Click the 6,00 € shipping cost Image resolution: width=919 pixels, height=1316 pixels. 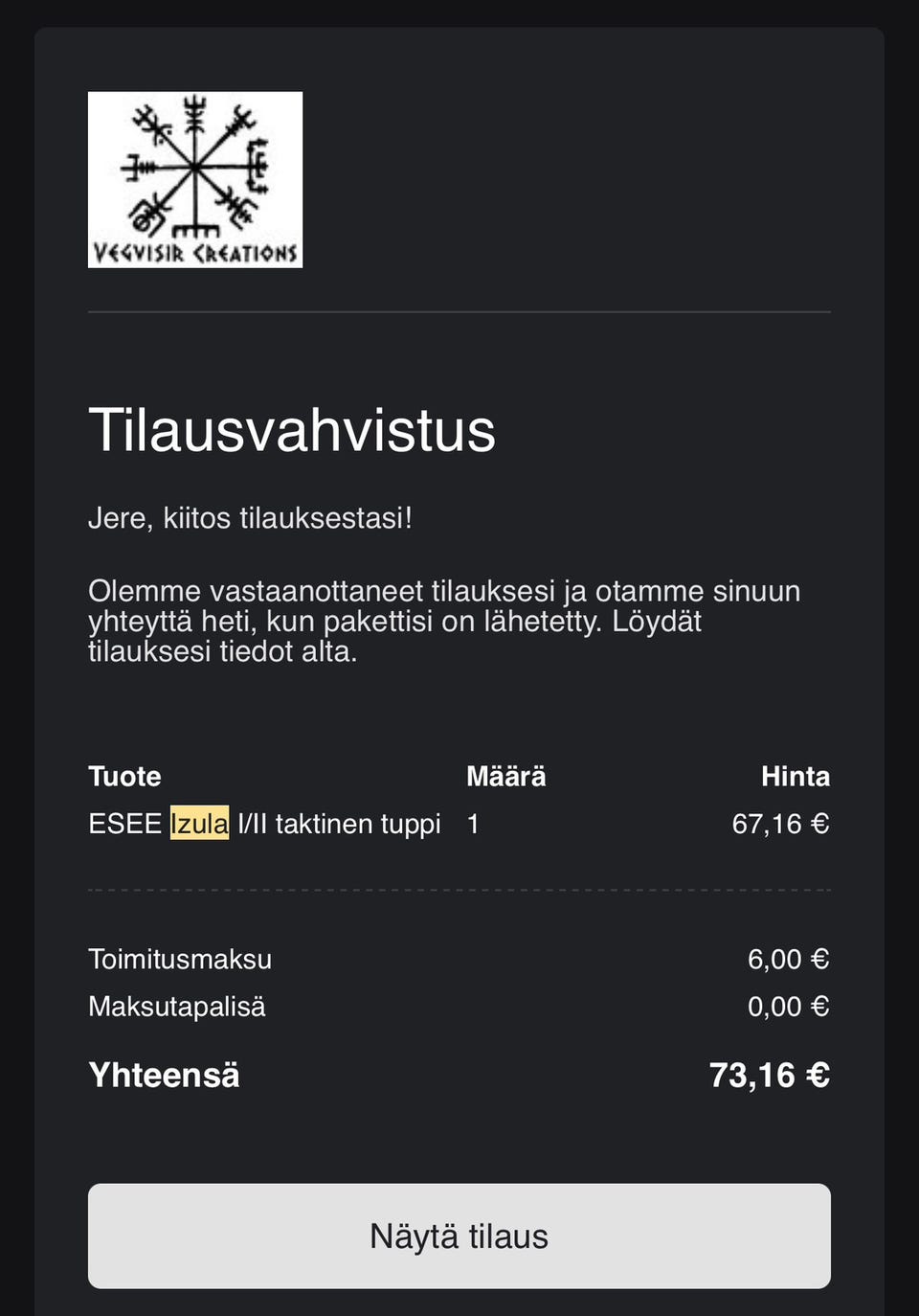tap(788, 958)
